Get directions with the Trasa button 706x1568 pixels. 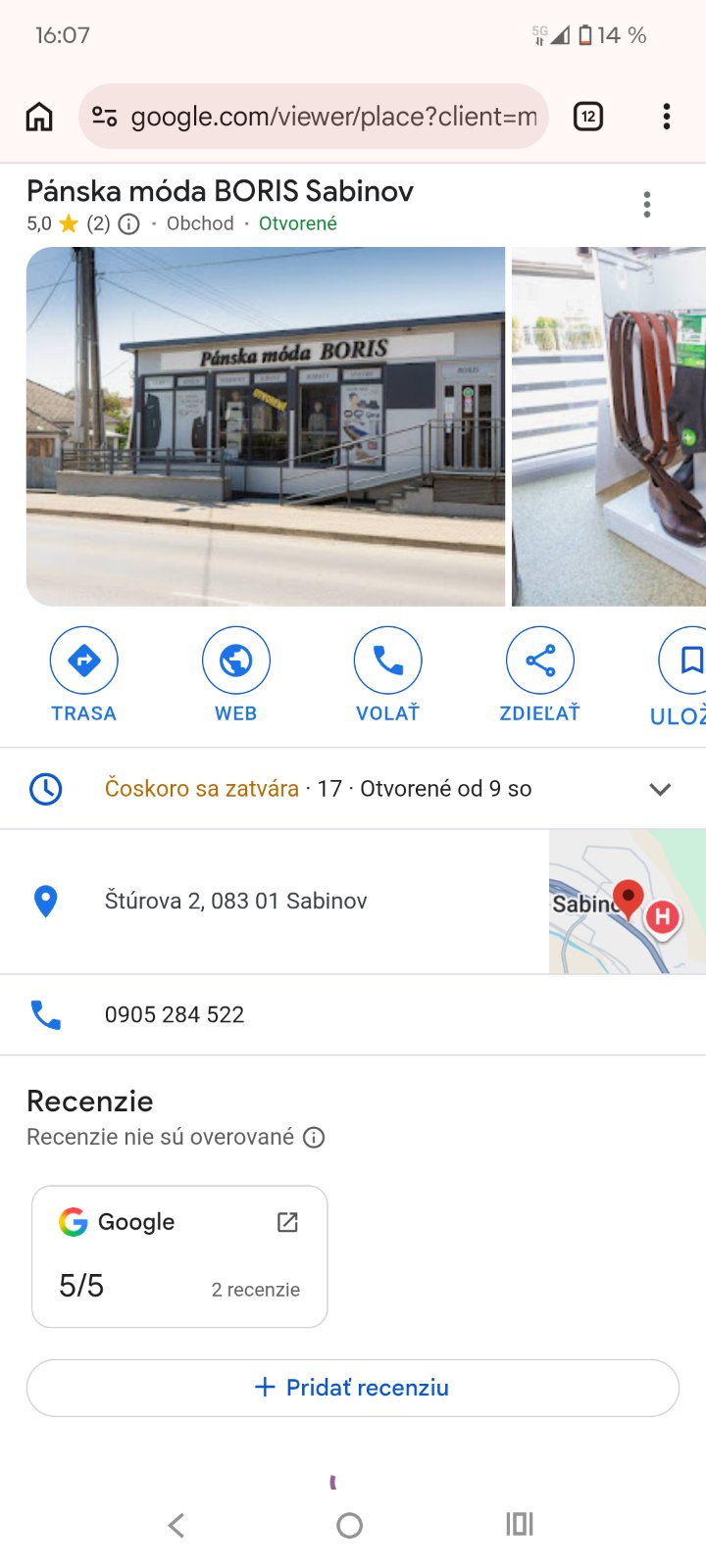point(83,675)
